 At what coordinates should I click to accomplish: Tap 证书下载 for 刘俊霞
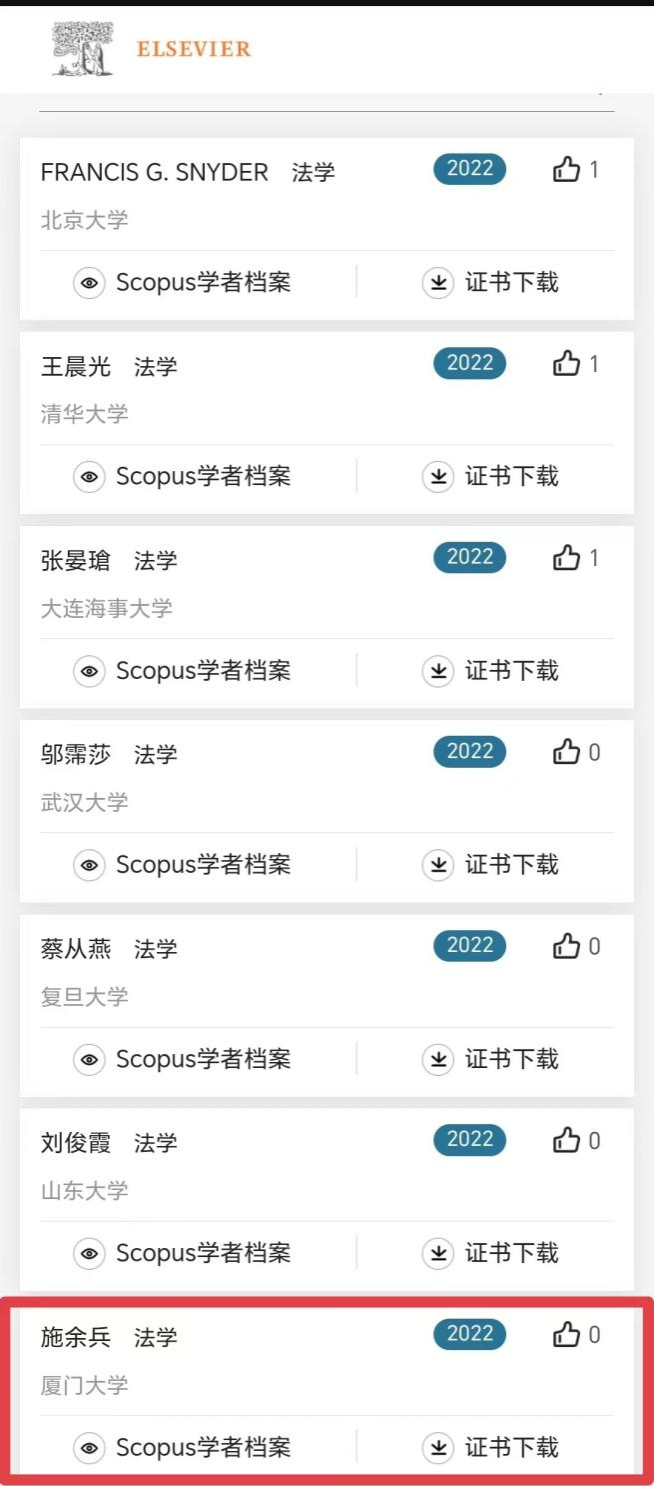click(490, 1253)
